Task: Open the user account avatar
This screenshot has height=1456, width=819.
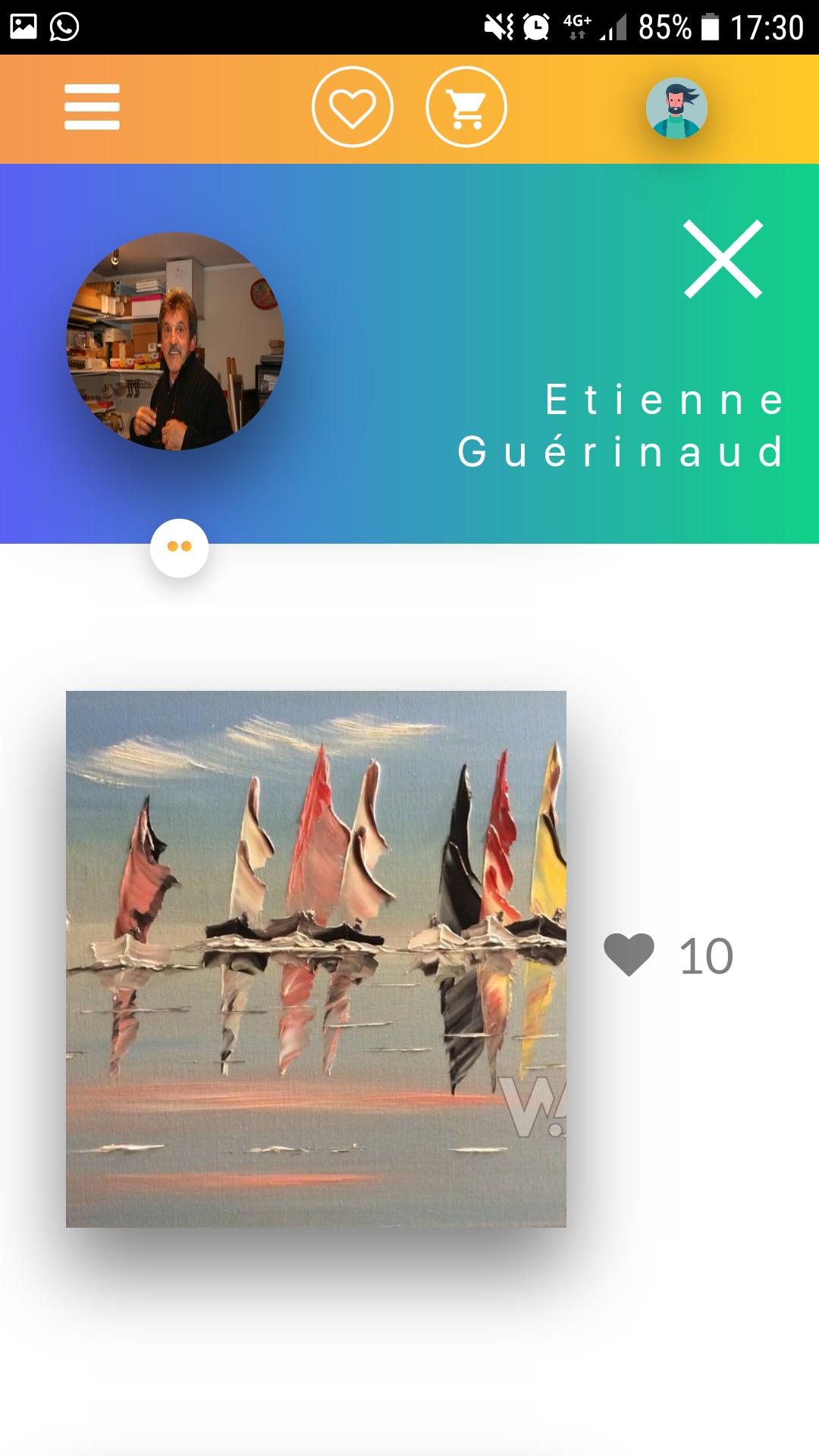Action: [x=676, y=108]
